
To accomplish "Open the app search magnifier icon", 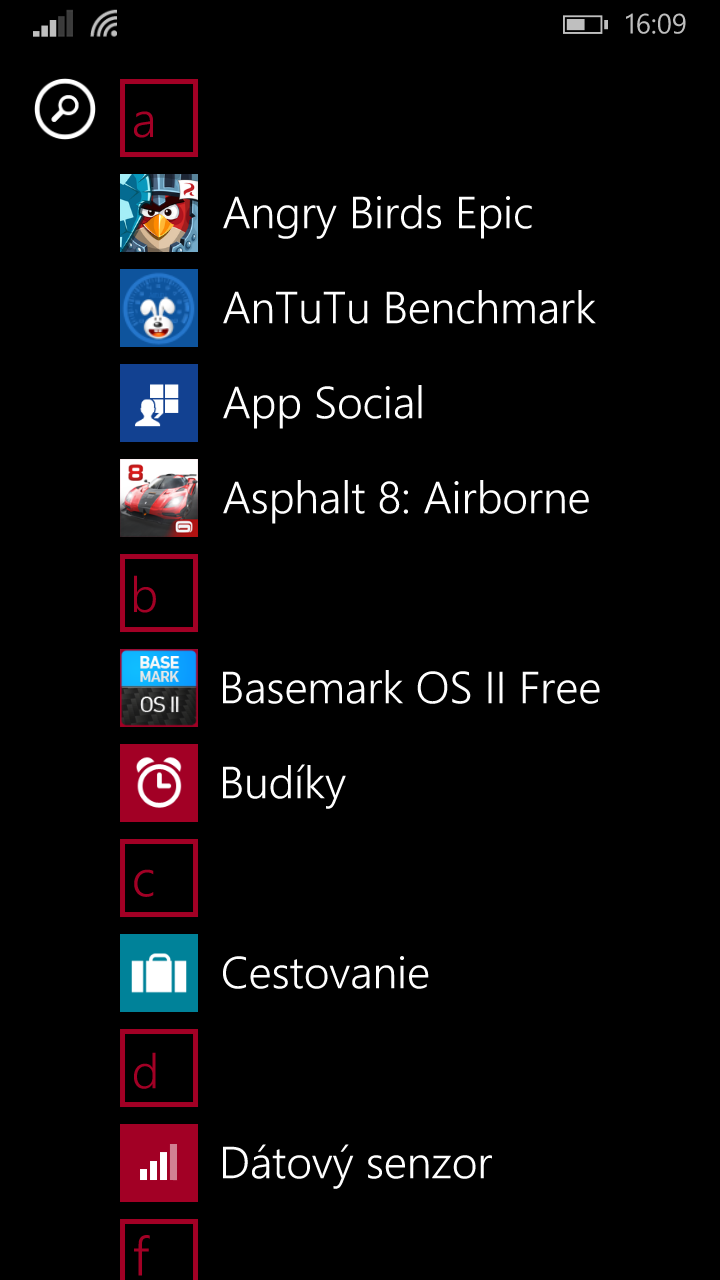I will click(65, 109).
